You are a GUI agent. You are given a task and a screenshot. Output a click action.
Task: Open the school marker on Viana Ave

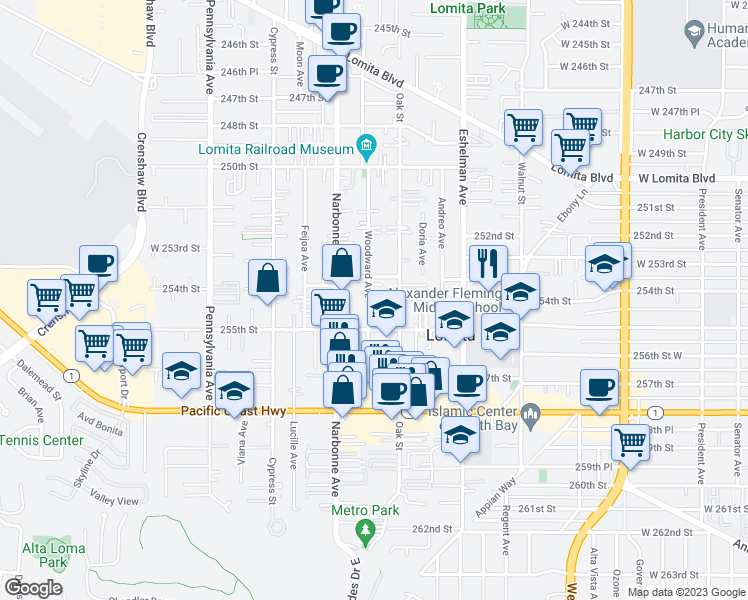(x=234, y=392)
